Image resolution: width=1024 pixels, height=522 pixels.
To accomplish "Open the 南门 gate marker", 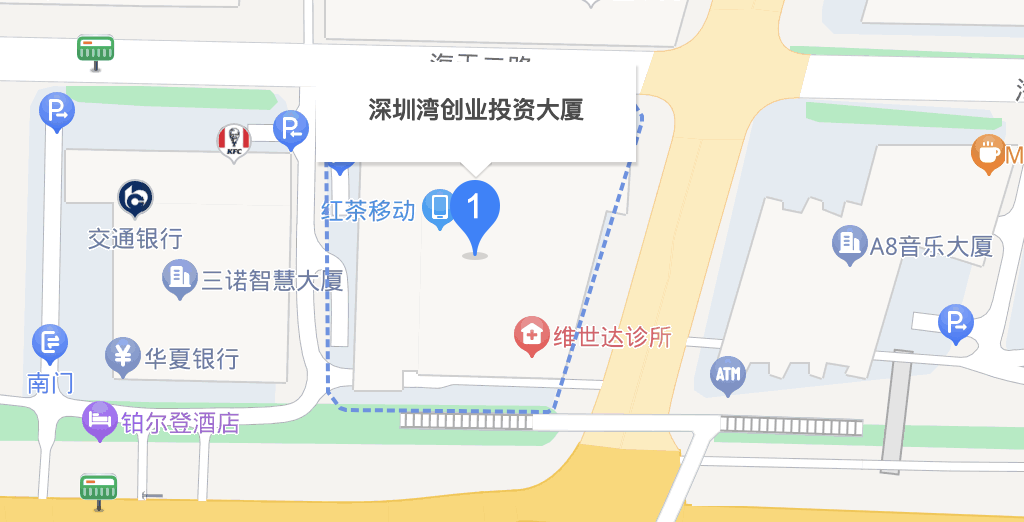I will point(49,343).
